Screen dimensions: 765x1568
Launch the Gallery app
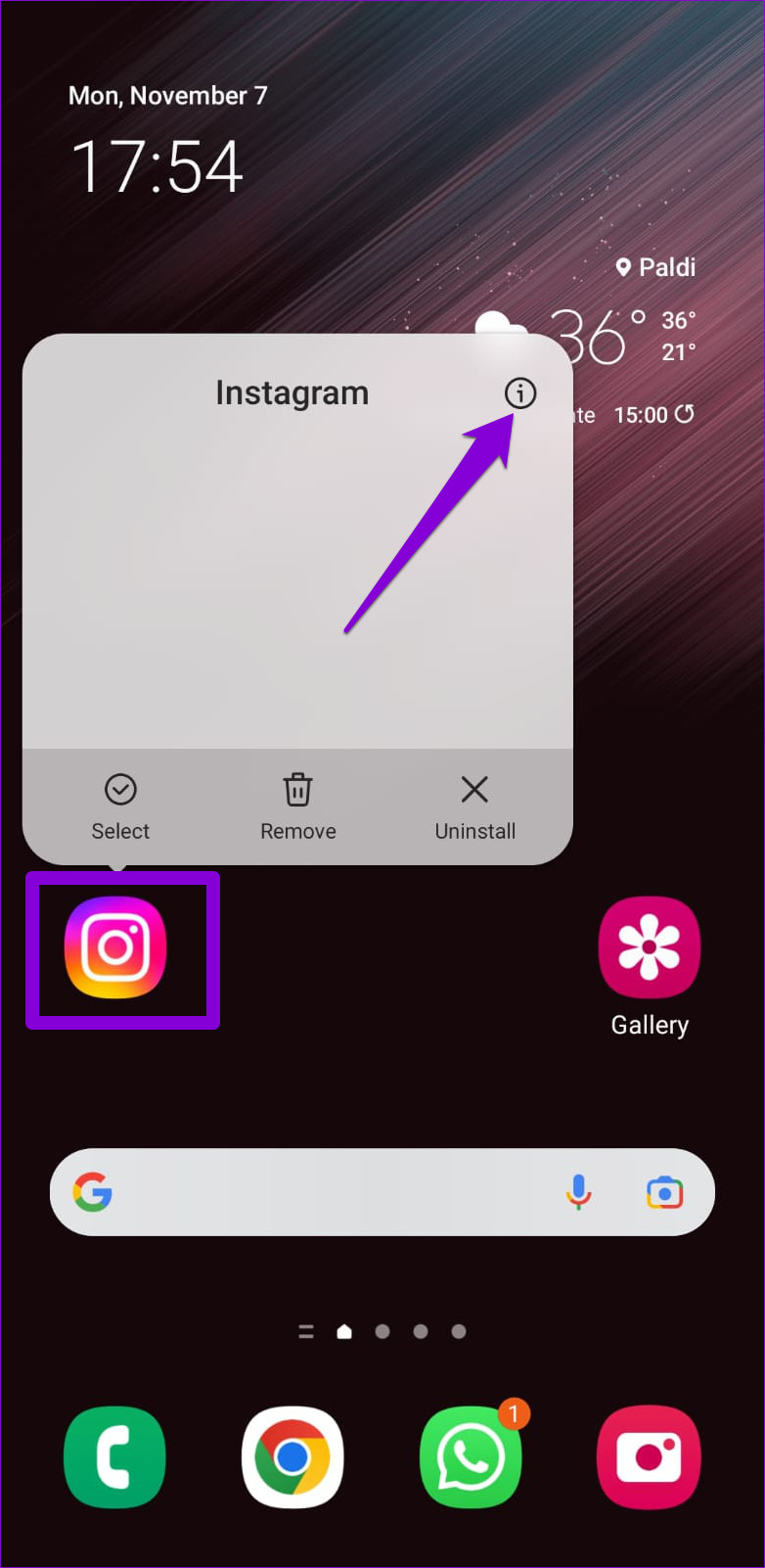650,965
